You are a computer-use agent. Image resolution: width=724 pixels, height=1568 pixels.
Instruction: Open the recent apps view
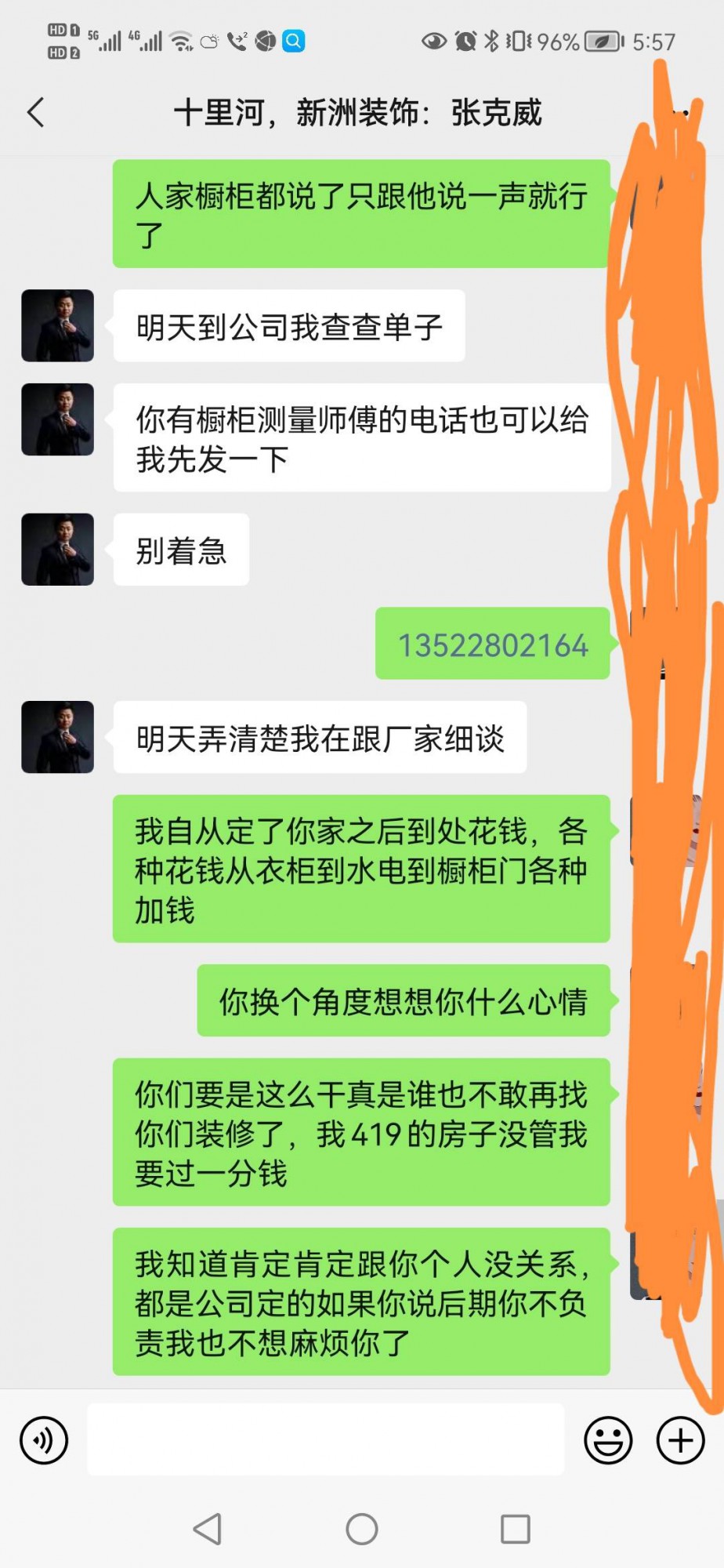[x=515, y=1529]
